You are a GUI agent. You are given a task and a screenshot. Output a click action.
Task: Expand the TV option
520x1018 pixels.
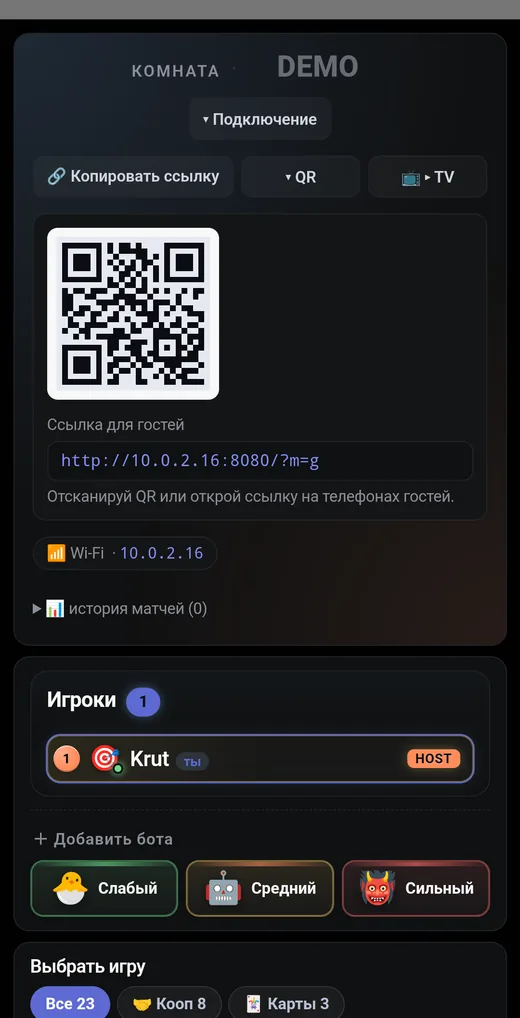[x=427, y=176]
